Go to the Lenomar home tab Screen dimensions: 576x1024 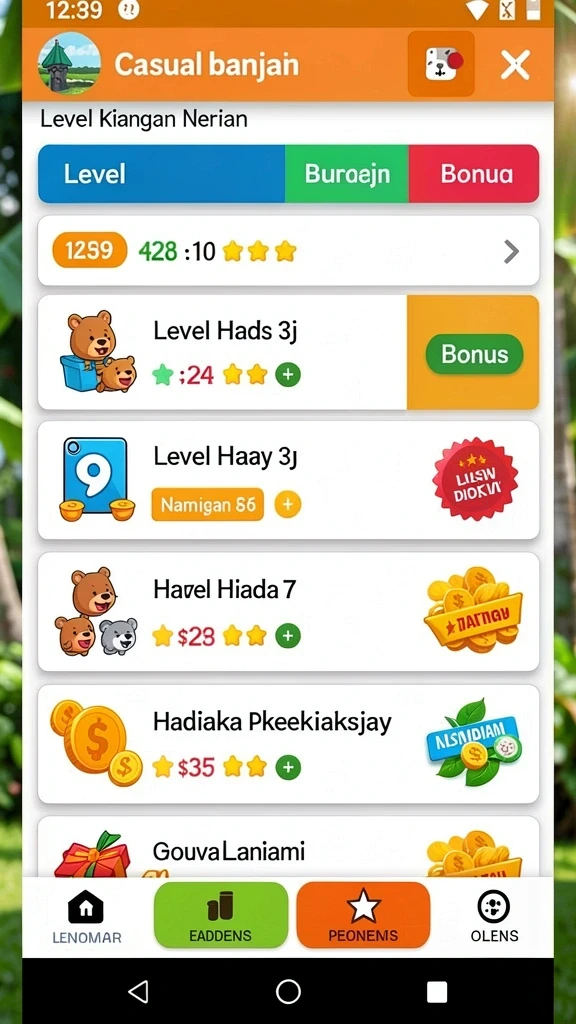tap(86, 916)
